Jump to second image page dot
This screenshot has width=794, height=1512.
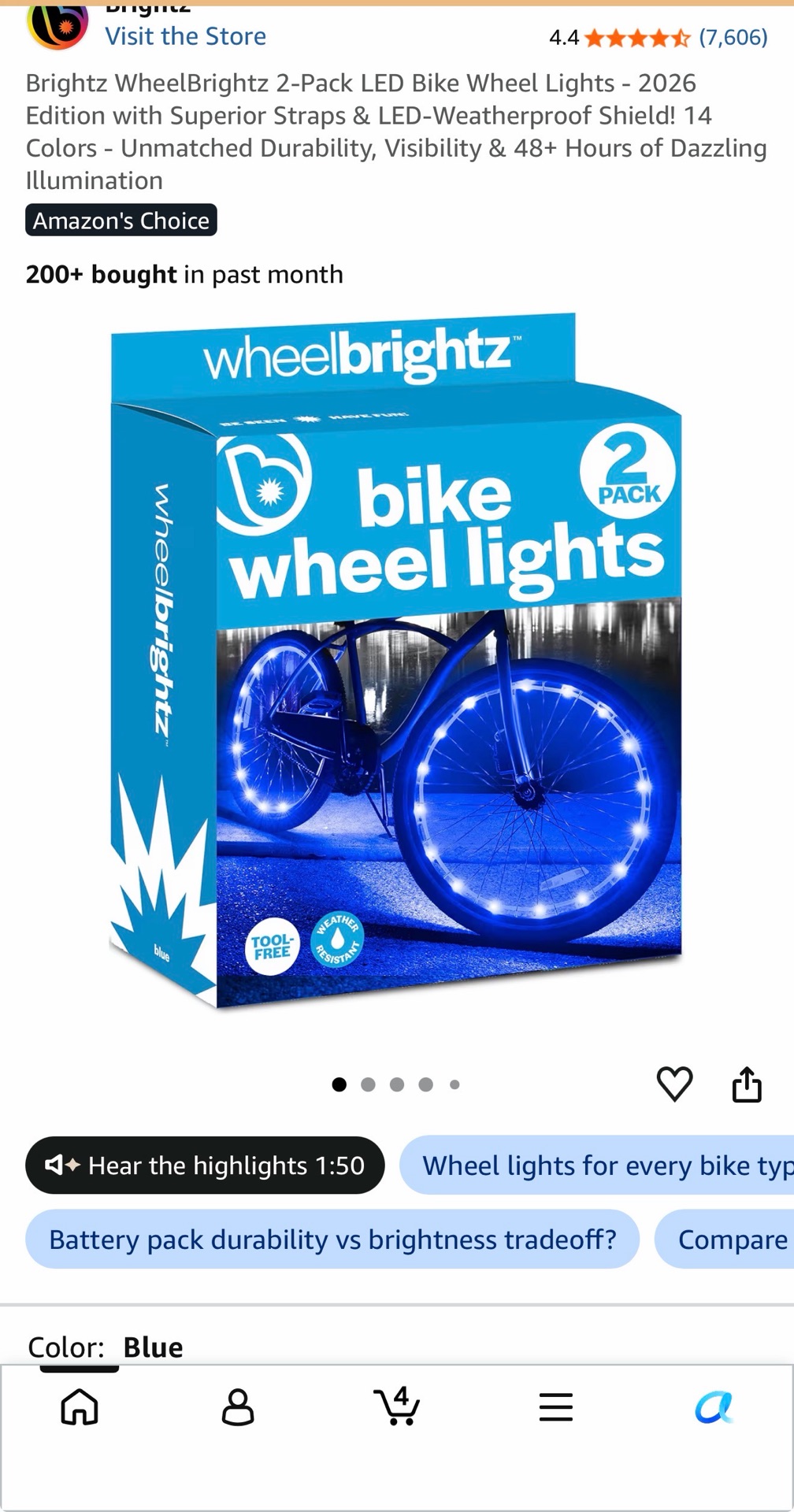368,1084
